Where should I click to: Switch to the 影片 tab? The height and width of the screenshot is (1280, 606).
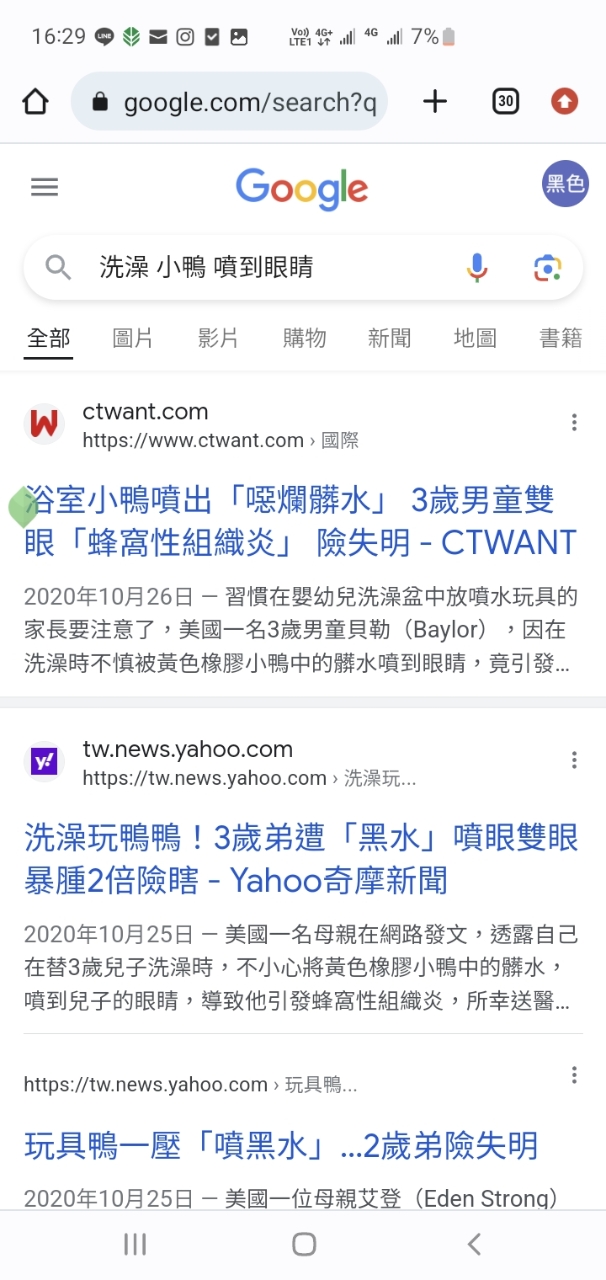218,338
